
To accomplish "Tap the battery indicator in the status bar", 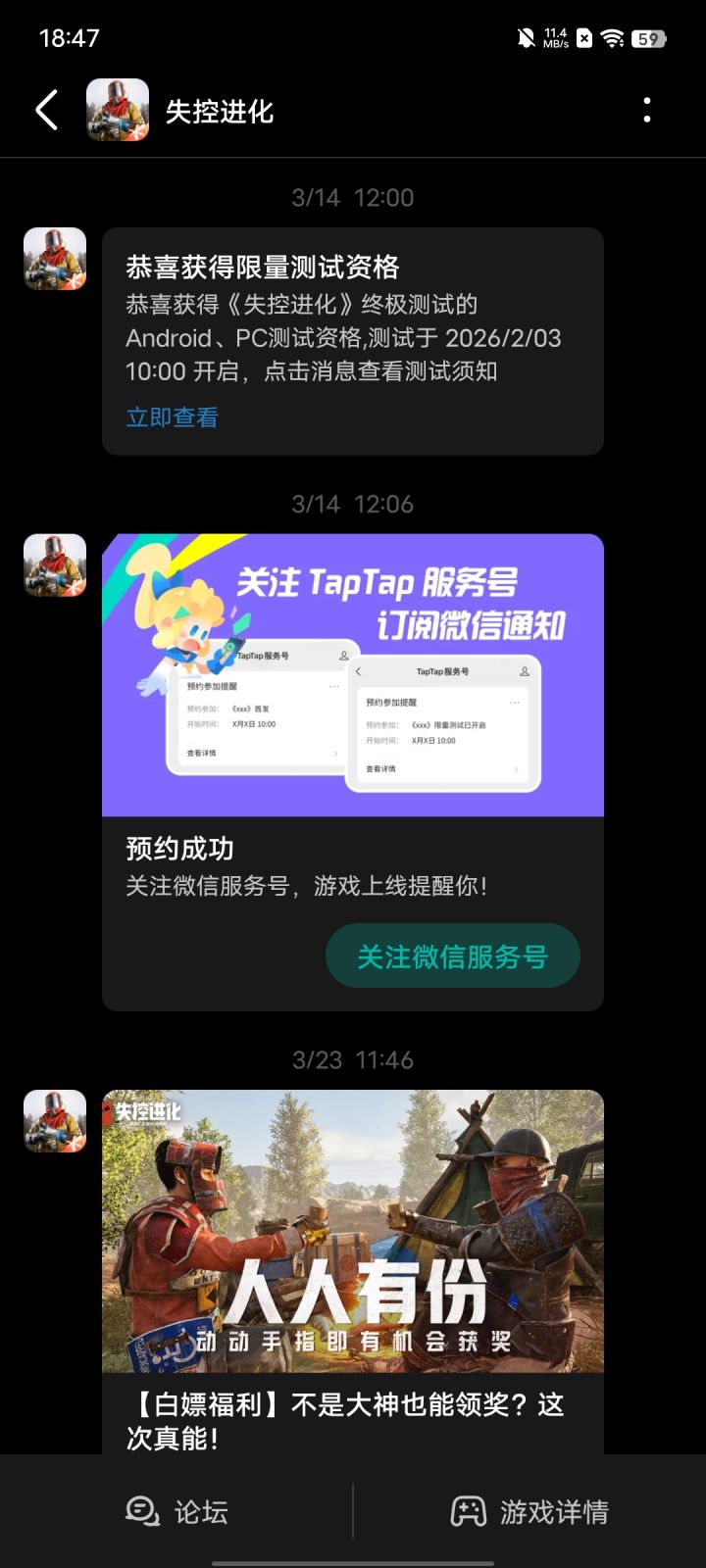I will 649,37.
